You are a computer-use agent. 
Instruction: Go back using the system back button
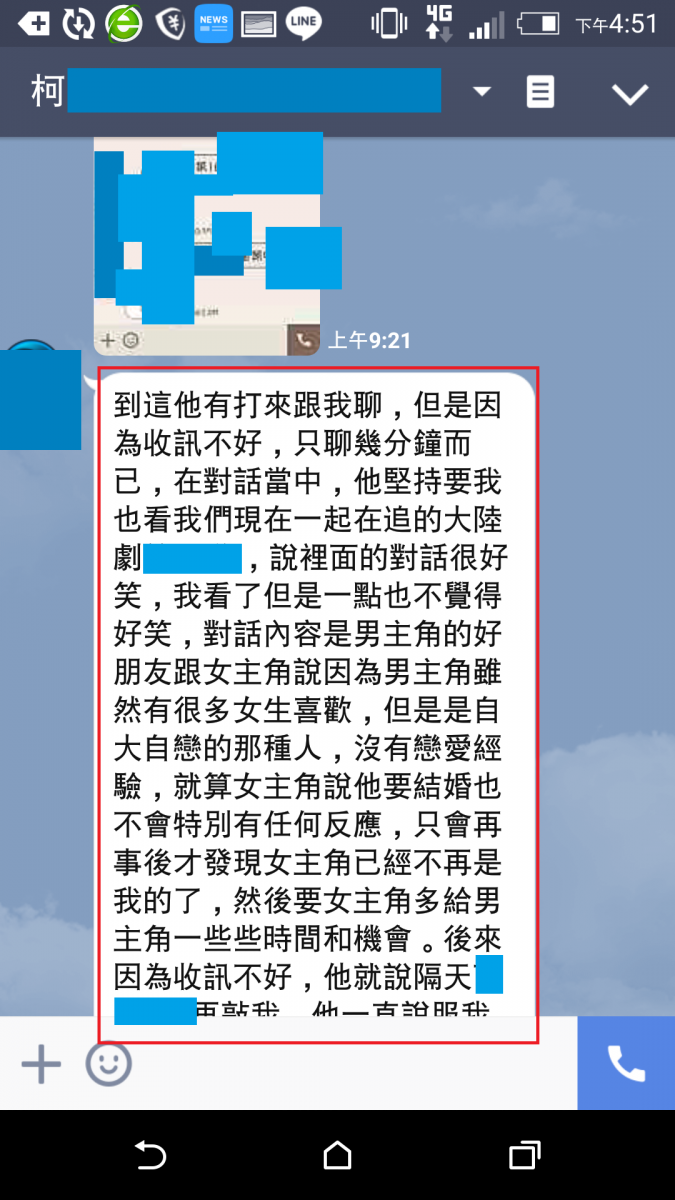(x=150, y=1157)
